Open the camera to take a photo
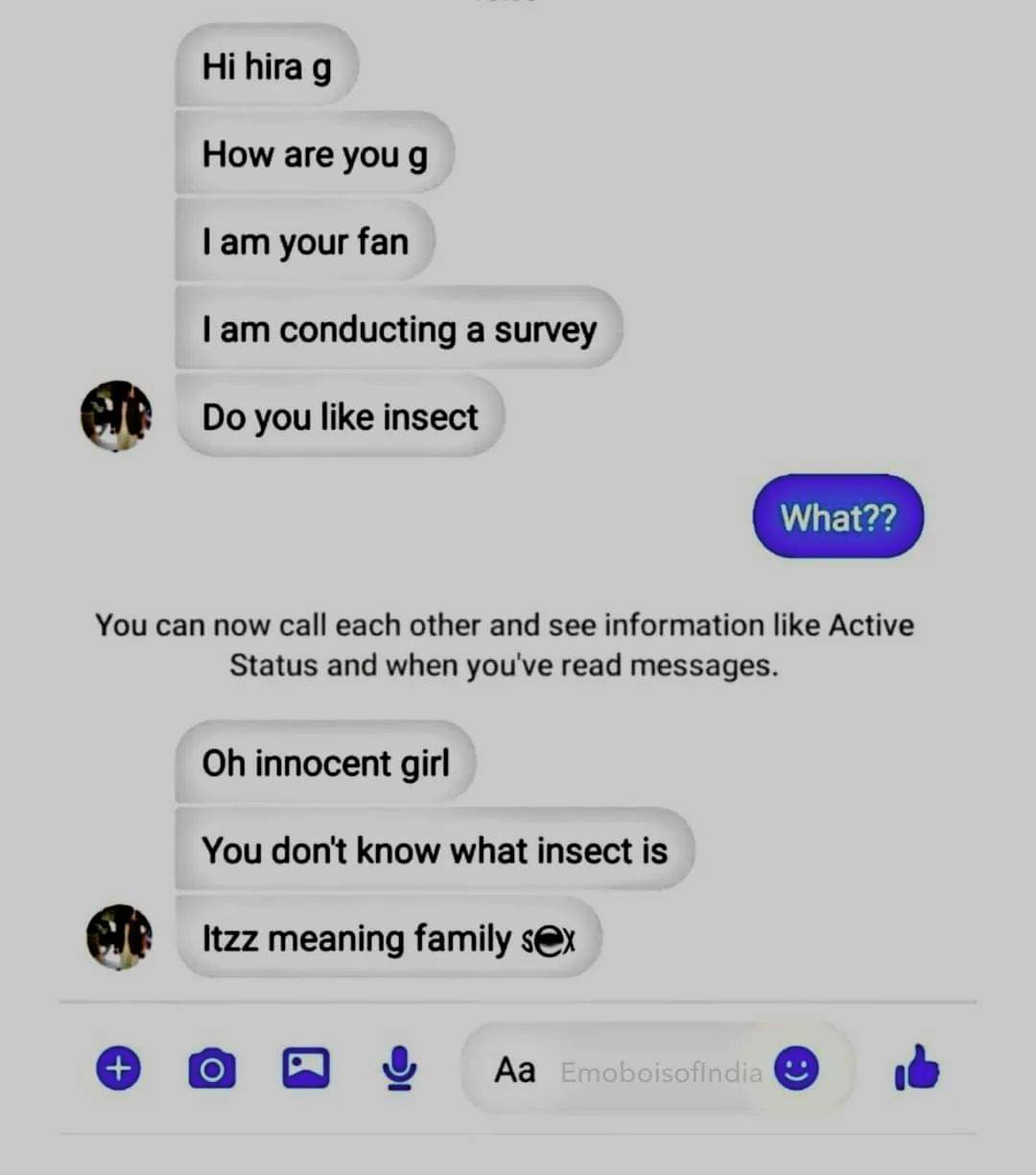The height and width of the screenshot is (1175, 1036). pyautogui.click(x=212, y=1069)
